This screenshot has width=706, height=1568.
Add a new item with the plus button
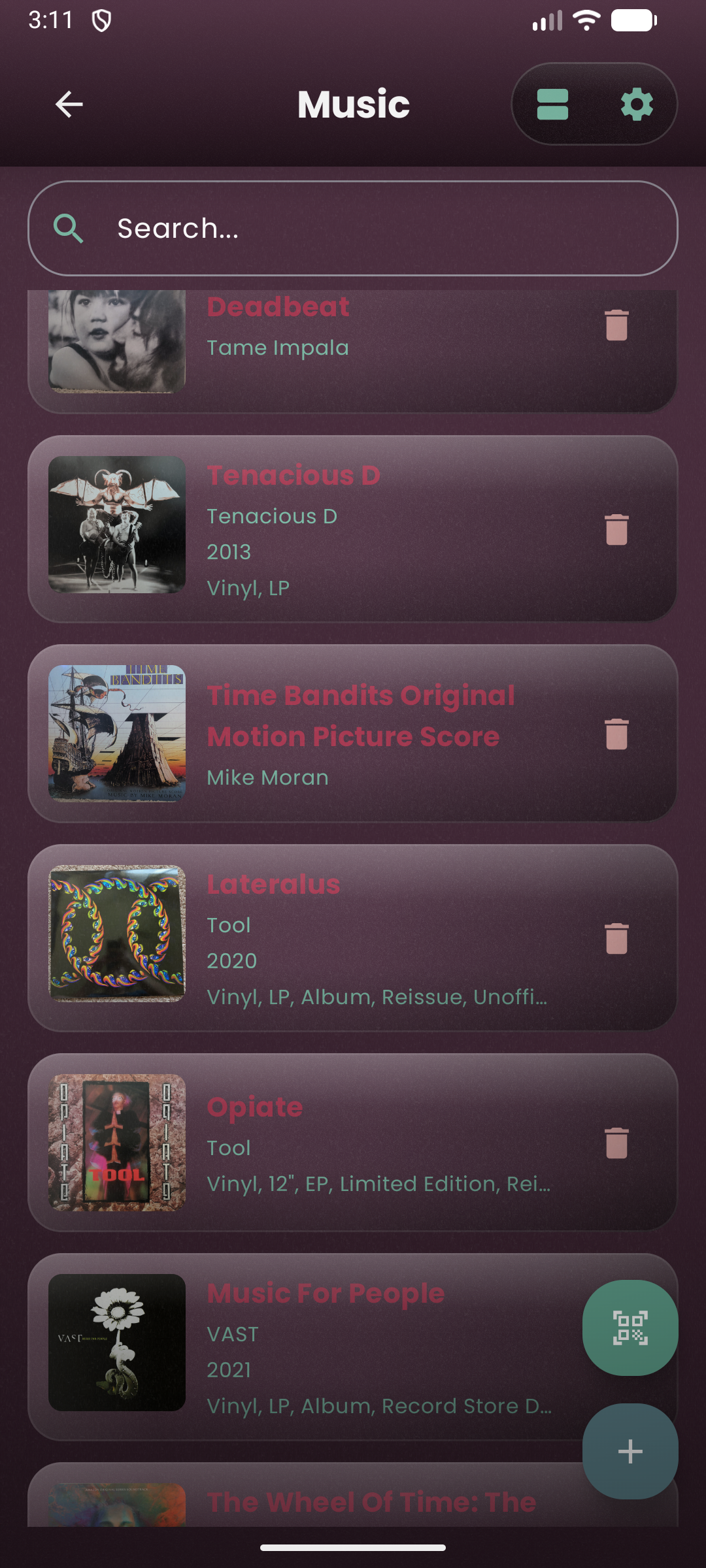pyautogui.click(x=630, y=1451)
